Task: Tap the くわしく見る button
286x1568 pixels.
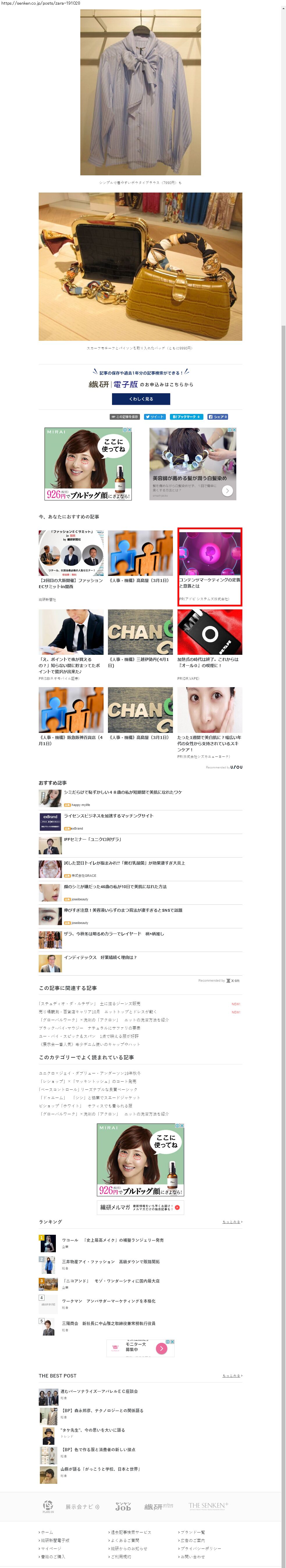Action: [x=141, y=399]
